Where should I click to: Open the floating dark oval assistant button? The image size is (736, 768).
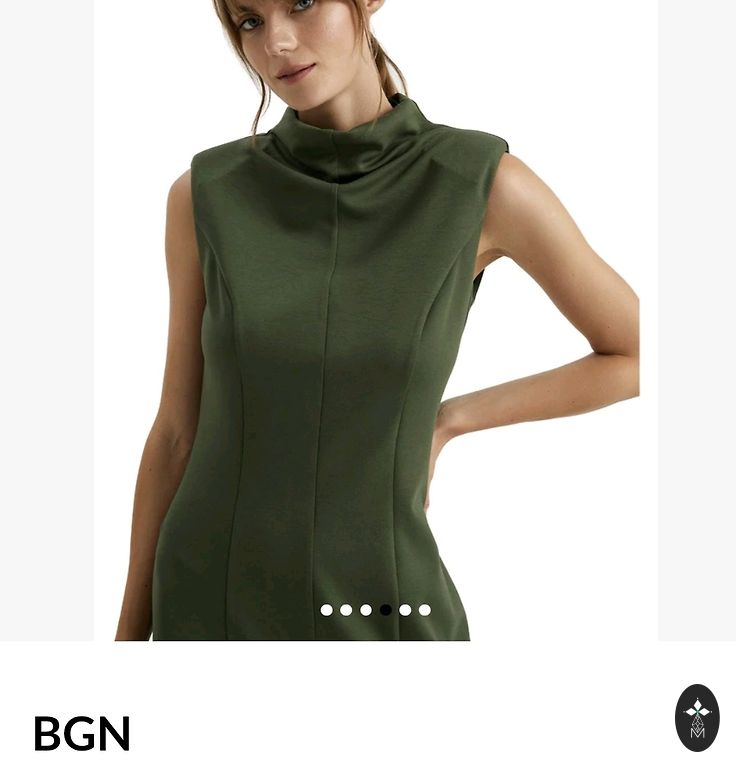click(697, 717)
